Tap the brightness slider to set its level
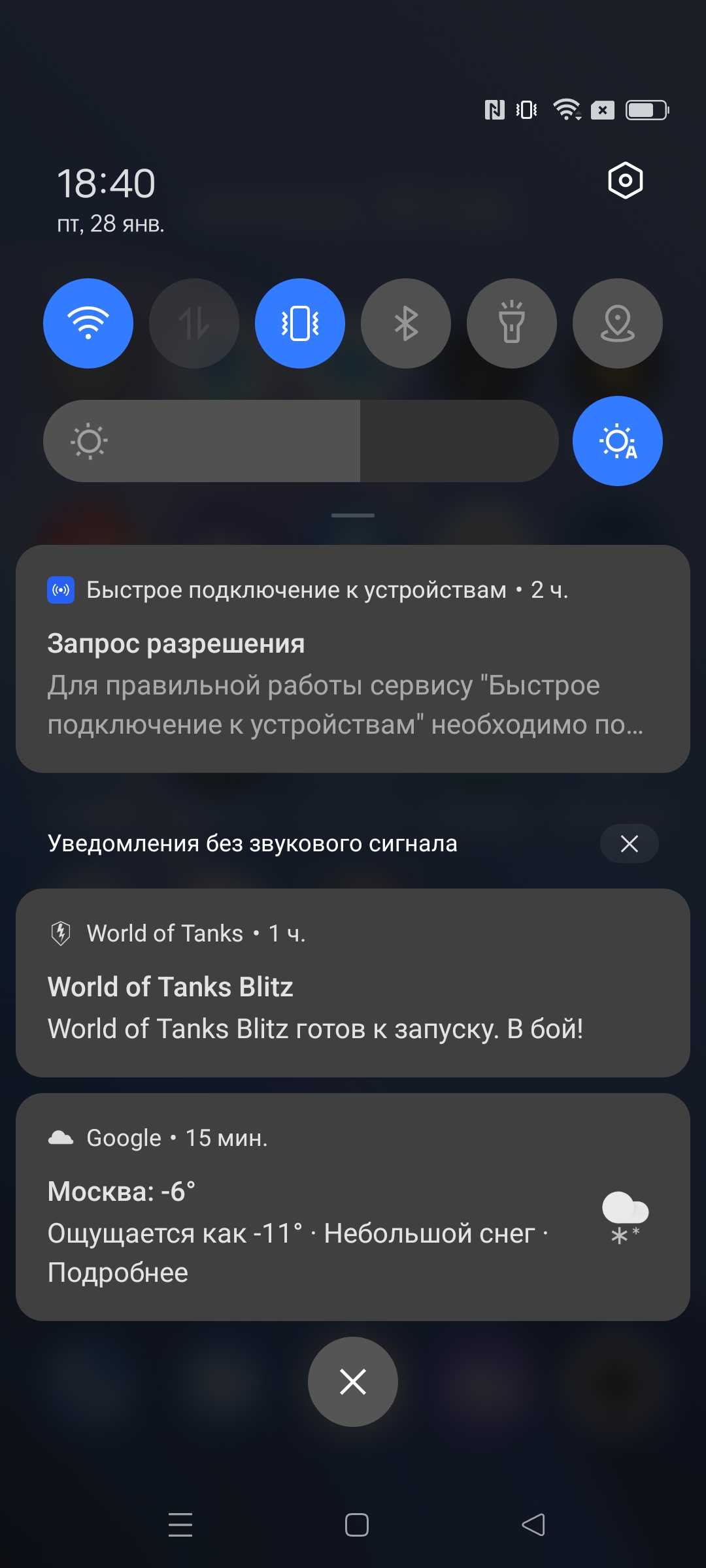706x1568 pixels. (301, 441)
